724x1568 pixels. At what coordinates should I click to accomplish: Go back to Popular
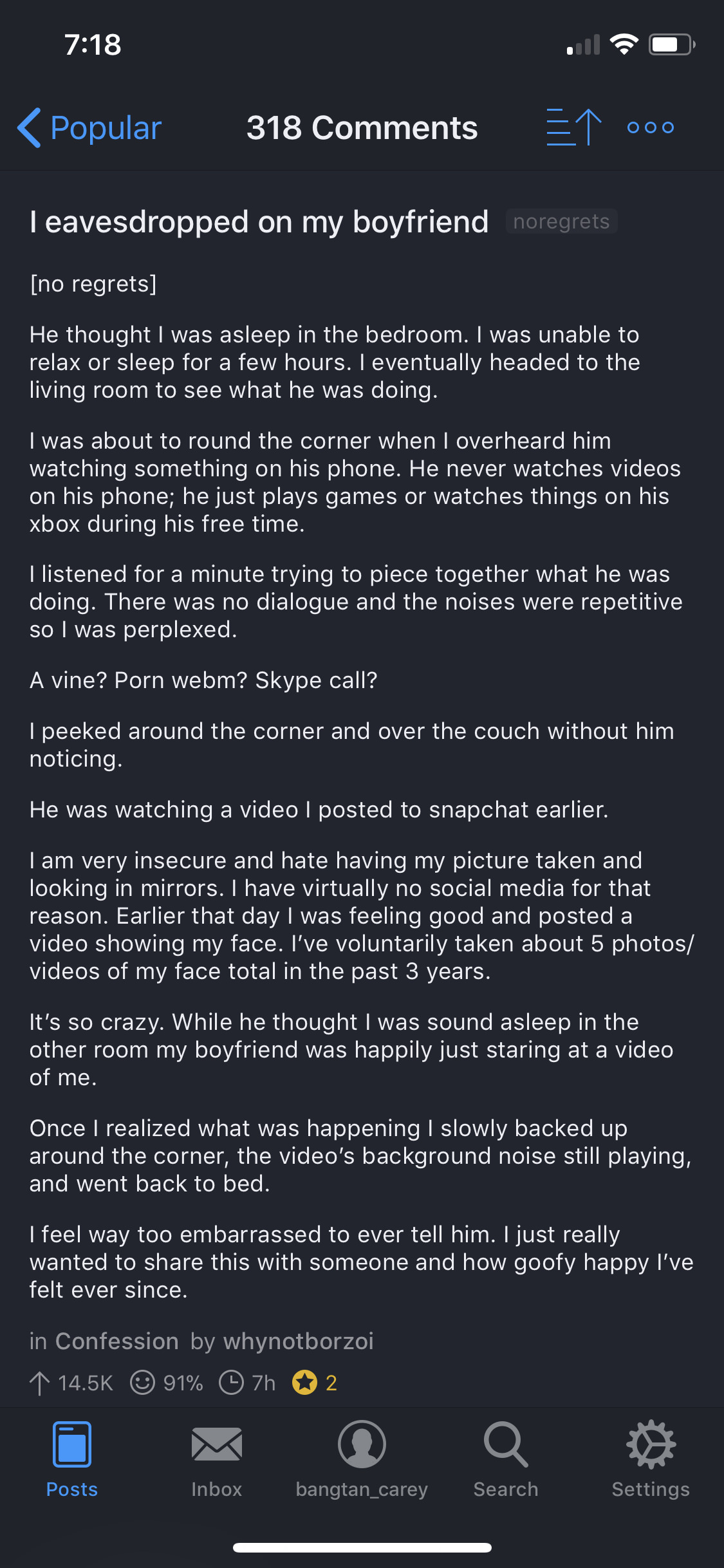point(90,128)
